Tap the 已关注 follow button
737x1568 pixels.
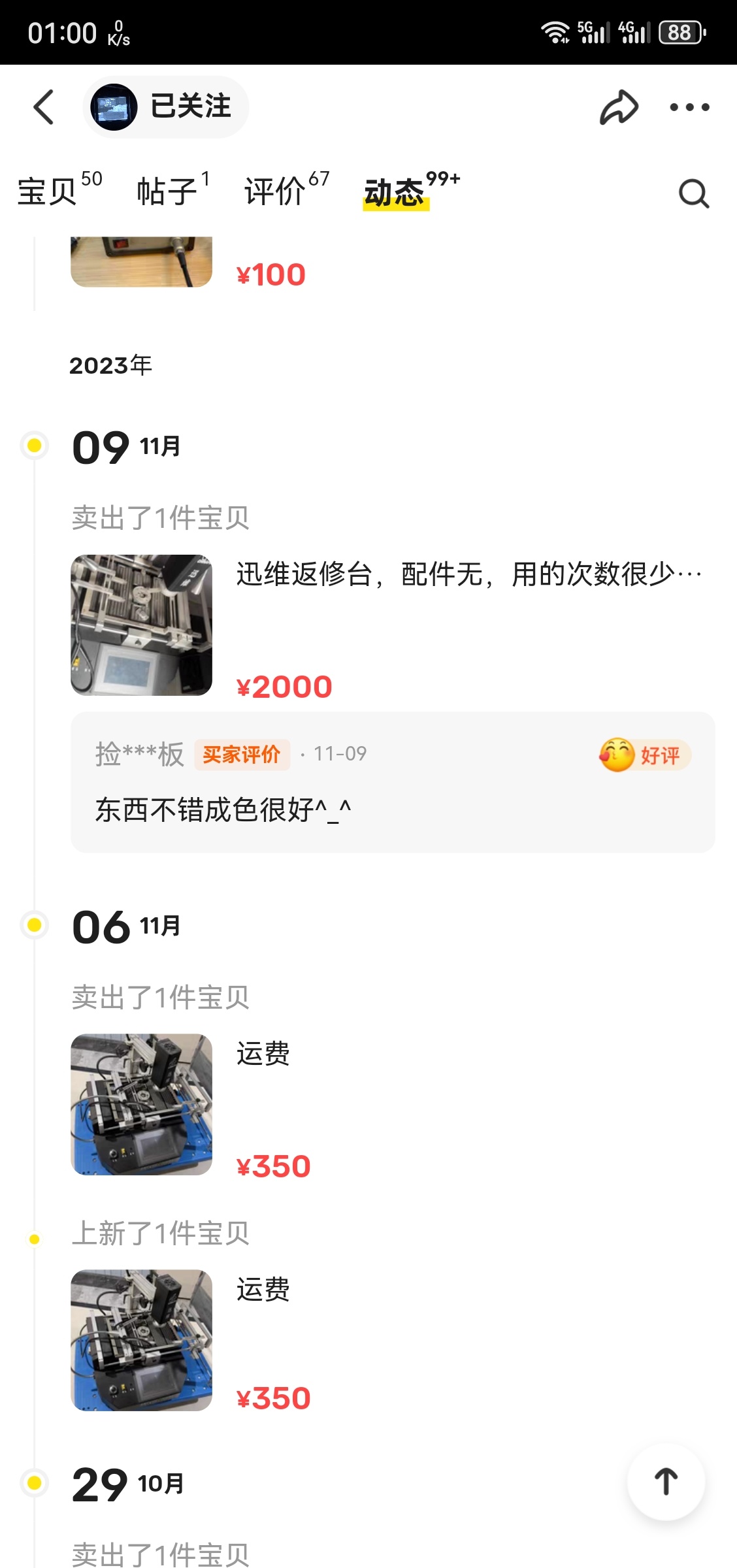coord(189,106)
